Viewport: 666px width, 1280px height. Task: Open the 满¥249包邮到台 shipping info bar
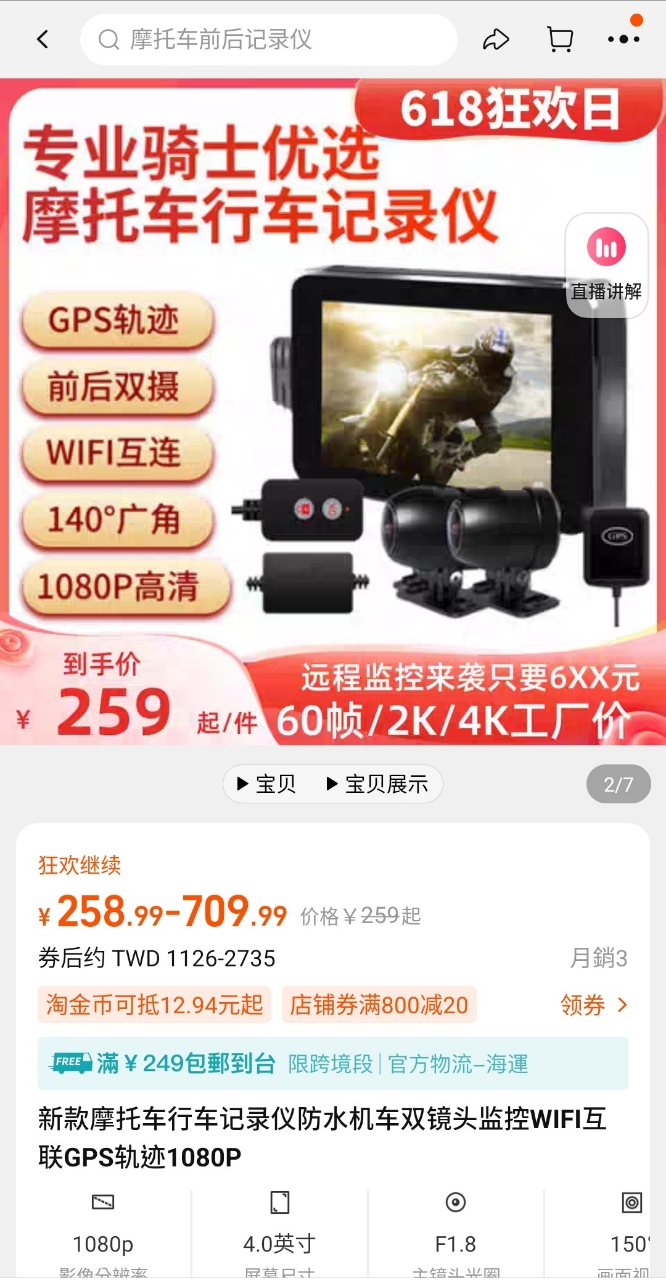click(332, 1063)
